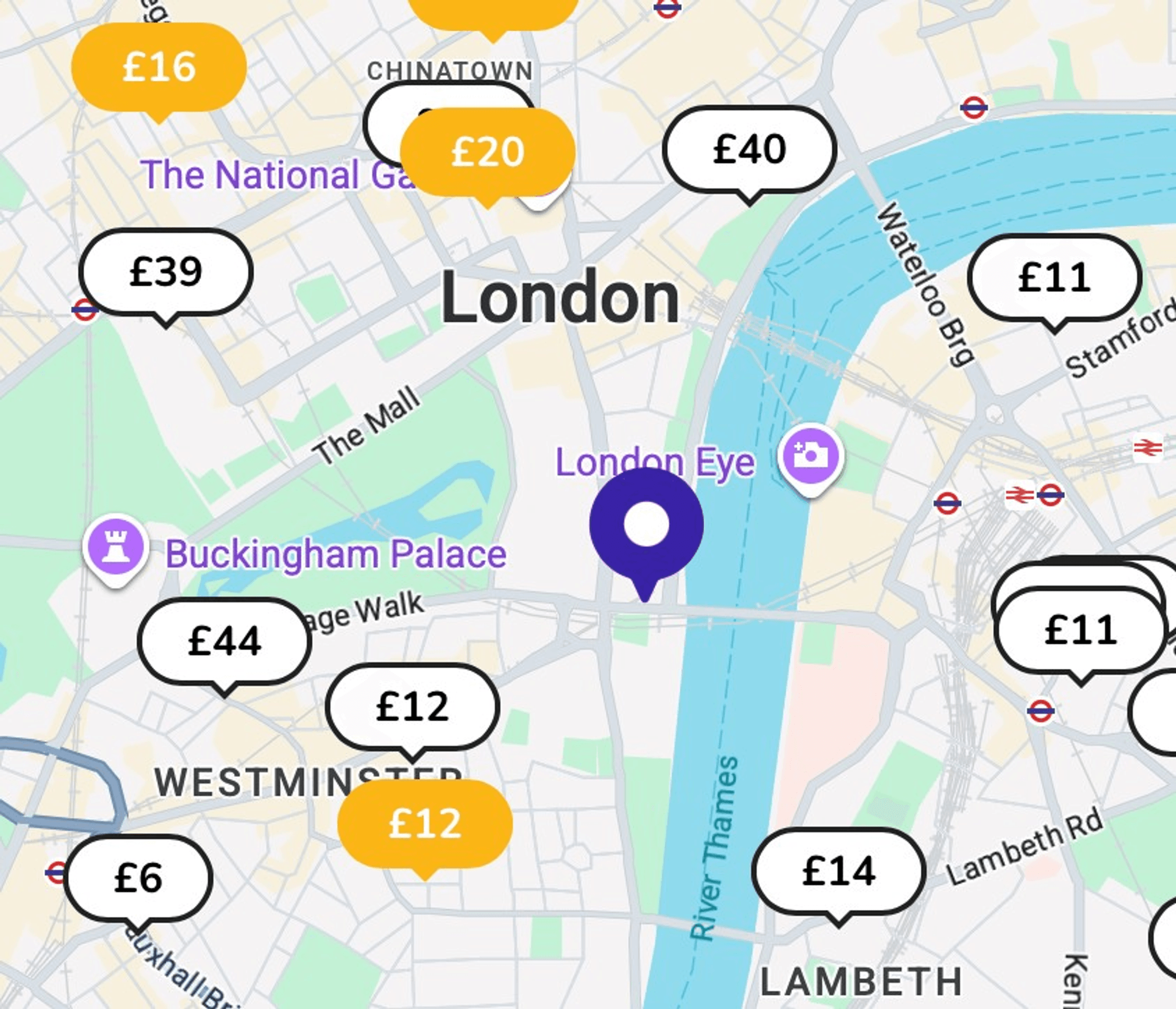This screenshot has height=1009, width=1176.
Task: Open the £40 parking price marker
Action: (x=749, y=150)
